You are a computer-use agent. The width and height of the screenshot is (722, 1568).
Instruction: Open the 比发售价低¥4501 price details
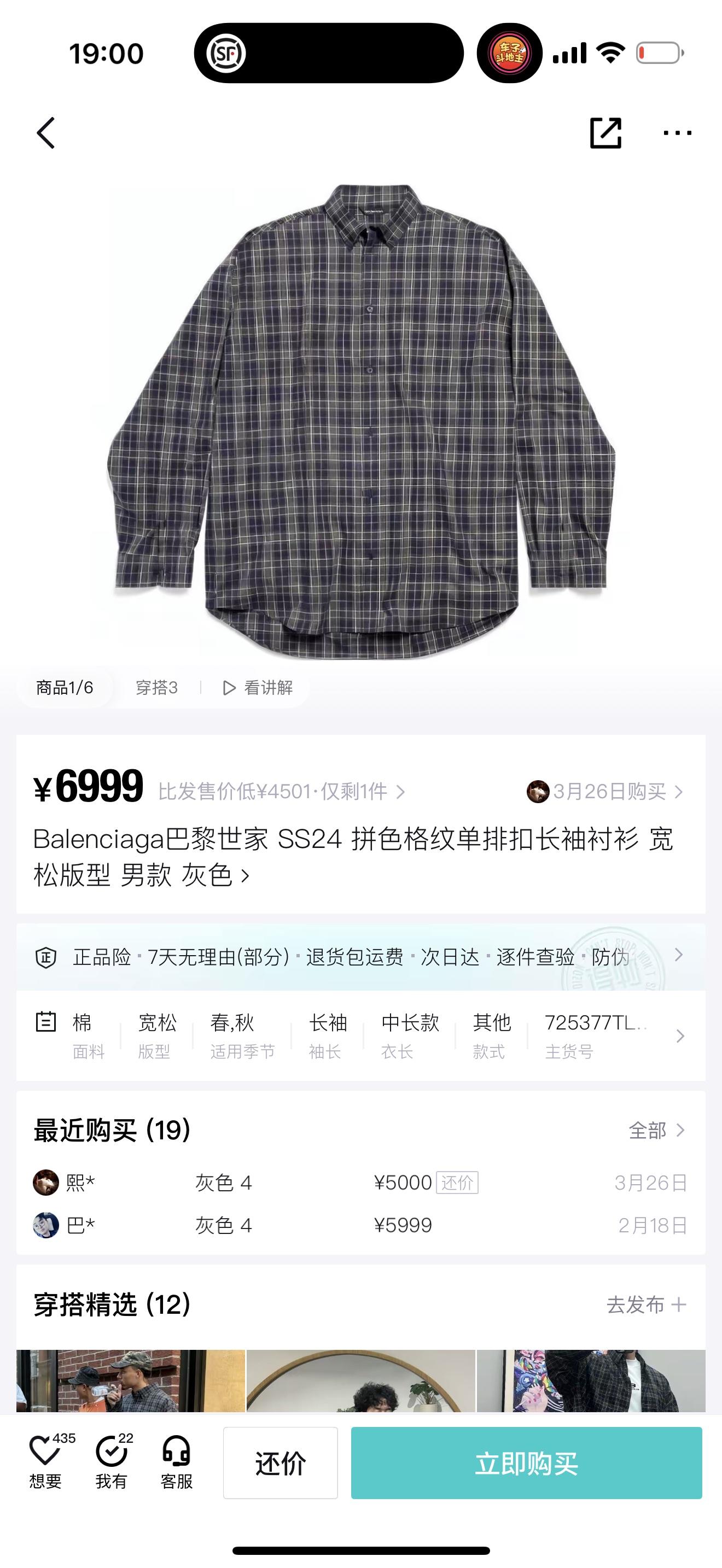point(281,791)
